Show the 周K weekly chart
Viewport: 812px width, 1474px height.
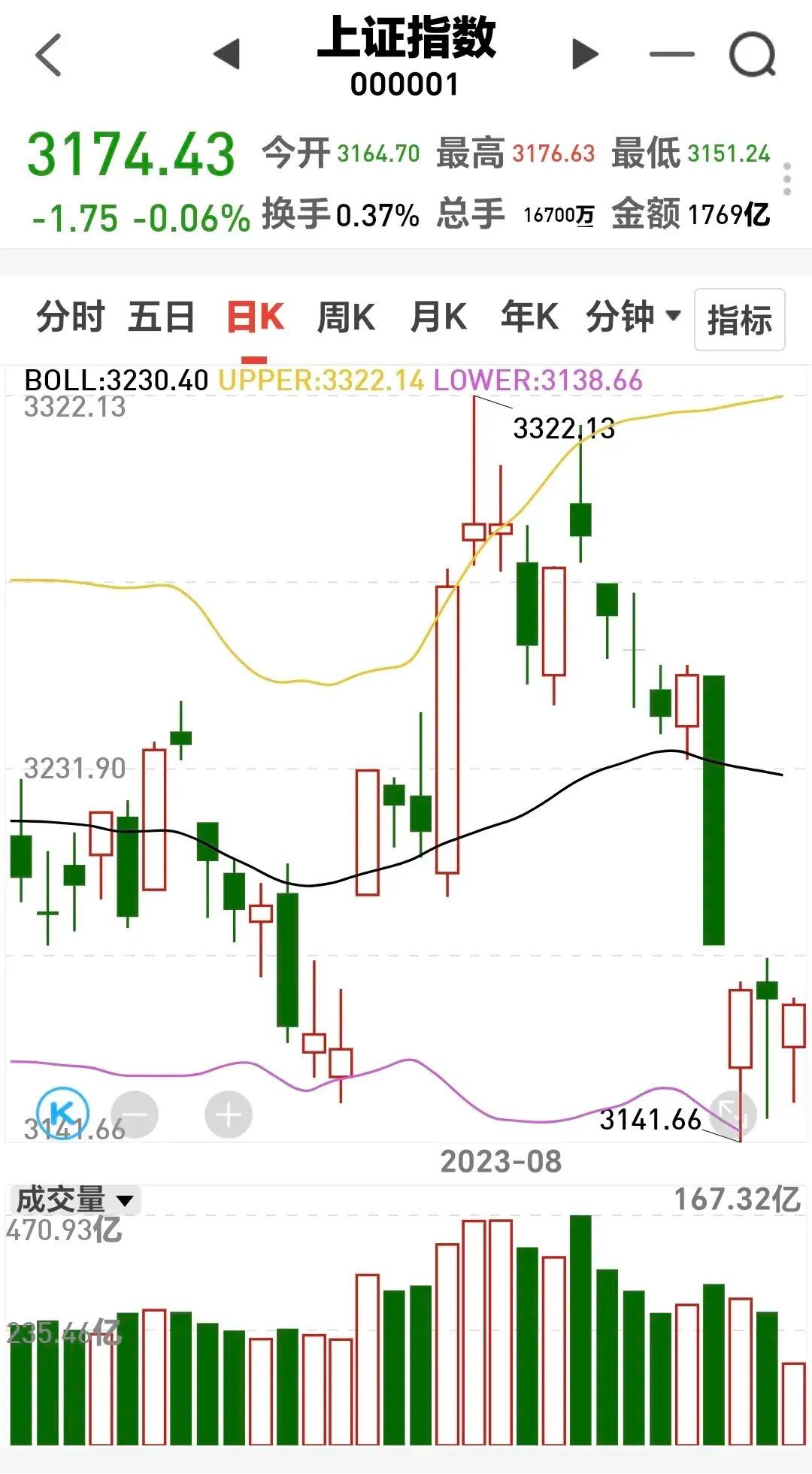[346, 317]
